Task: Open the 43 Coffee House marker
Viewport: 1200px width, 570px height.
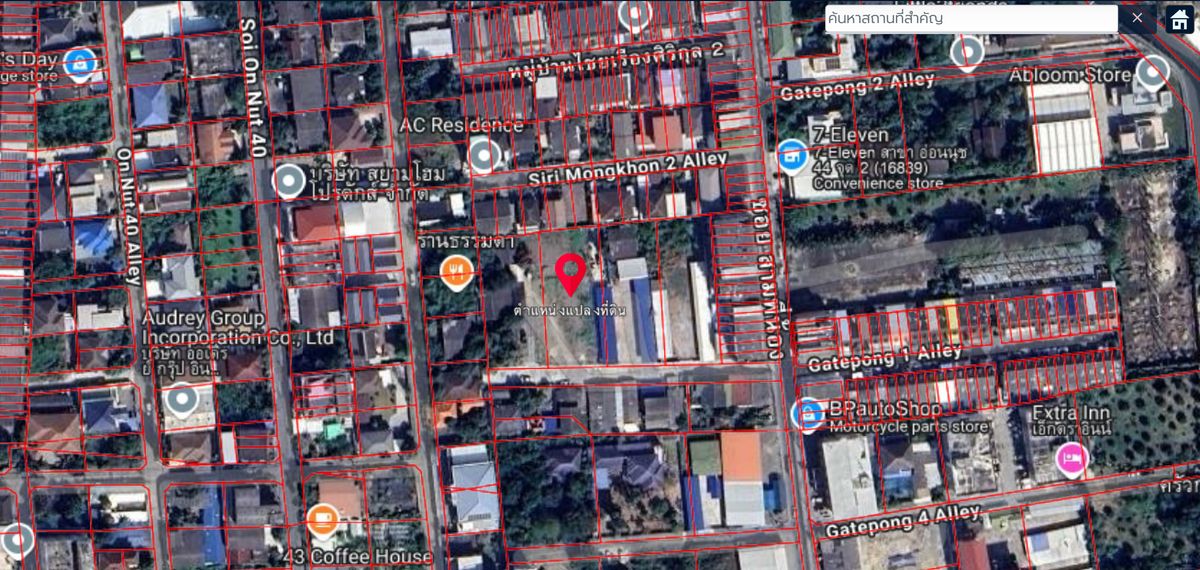Action: coord(322,520)
